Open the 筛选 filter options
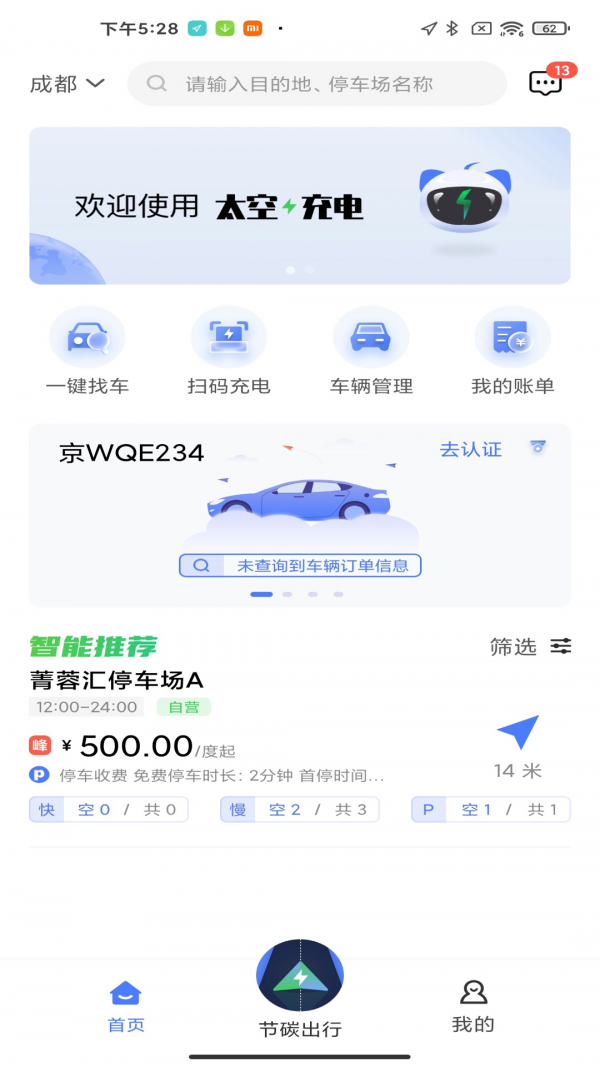Screen dimensions: 600x1067 tap(530, 647)
